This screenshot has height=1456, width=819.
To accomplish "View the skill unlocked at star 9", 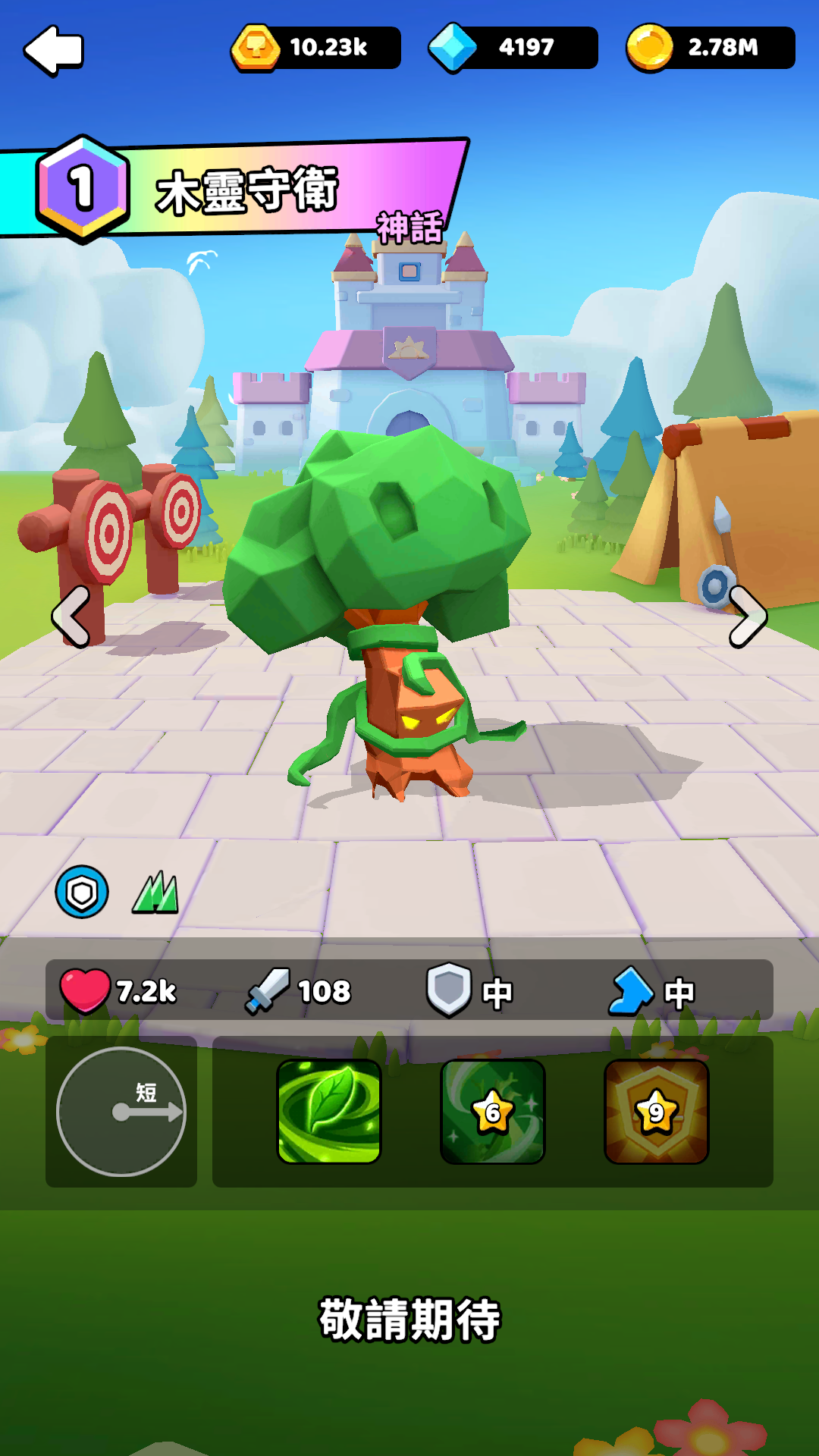I will coord(657,1111).
